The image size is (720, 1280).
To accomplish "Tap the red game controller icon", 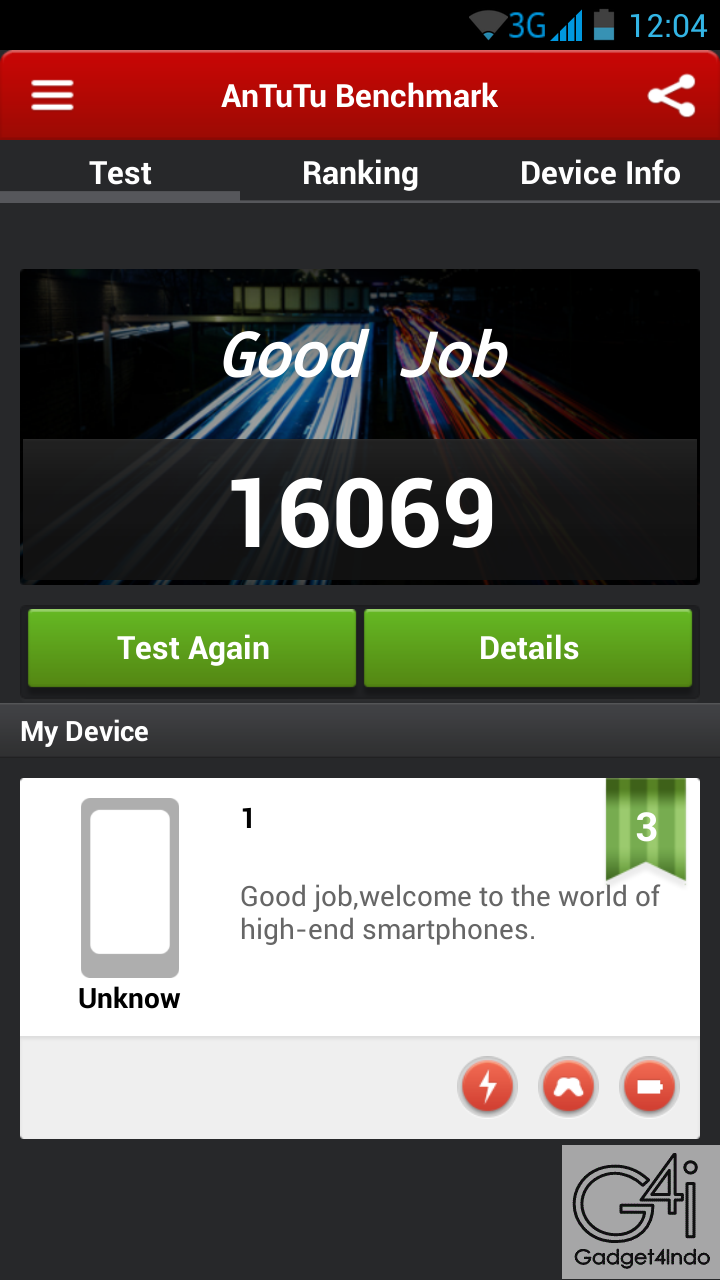I will (x=568, y=1086).
